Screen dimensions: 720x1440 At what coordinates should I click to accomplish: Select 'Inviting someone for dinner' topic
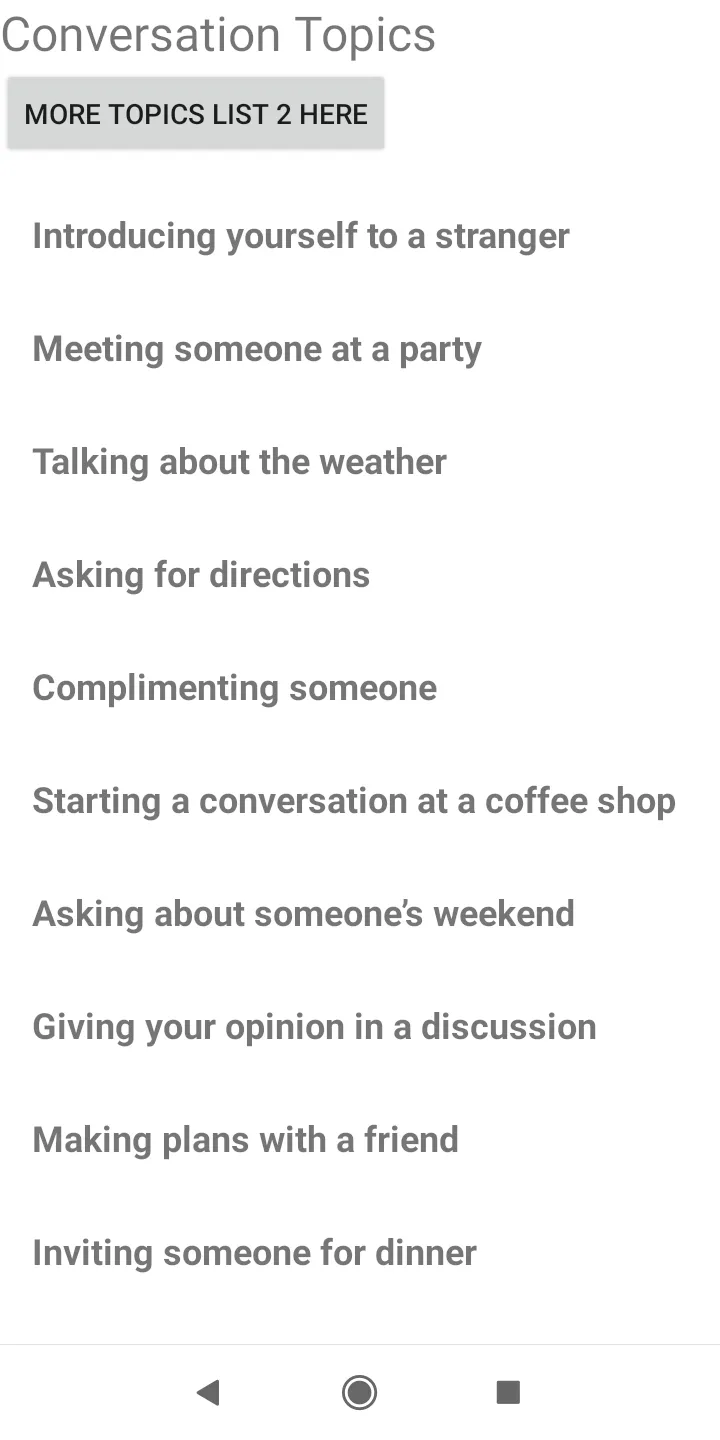(255, 1254)
